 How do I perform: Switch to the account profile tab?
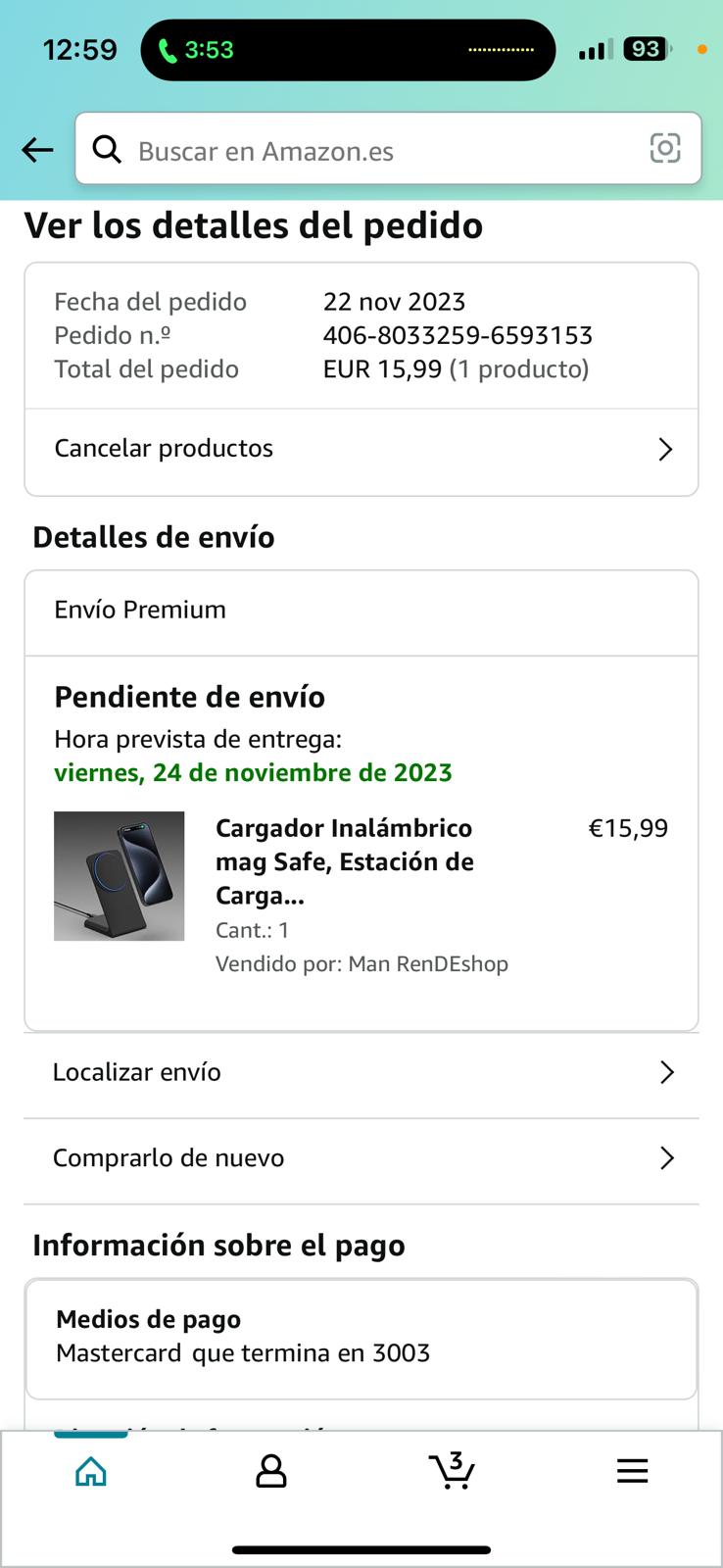pyautogui.click(x=271, y=1471)
